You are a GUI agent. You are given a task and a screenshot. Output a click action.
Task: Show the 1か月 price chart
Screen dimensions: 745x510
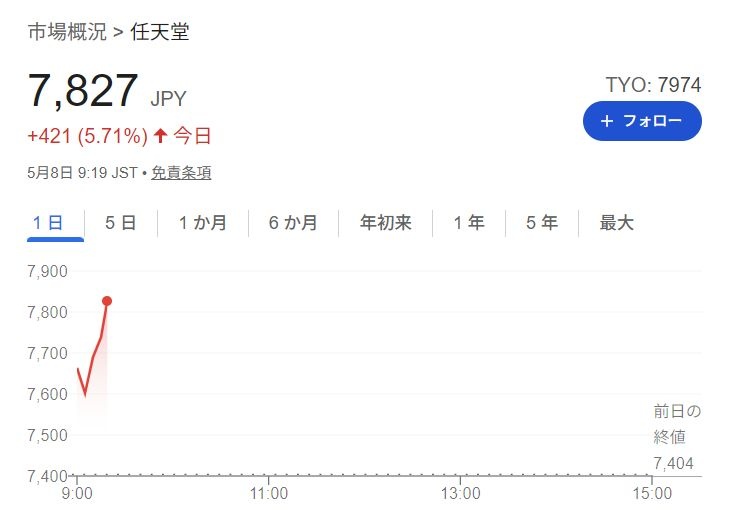[203, 222]
